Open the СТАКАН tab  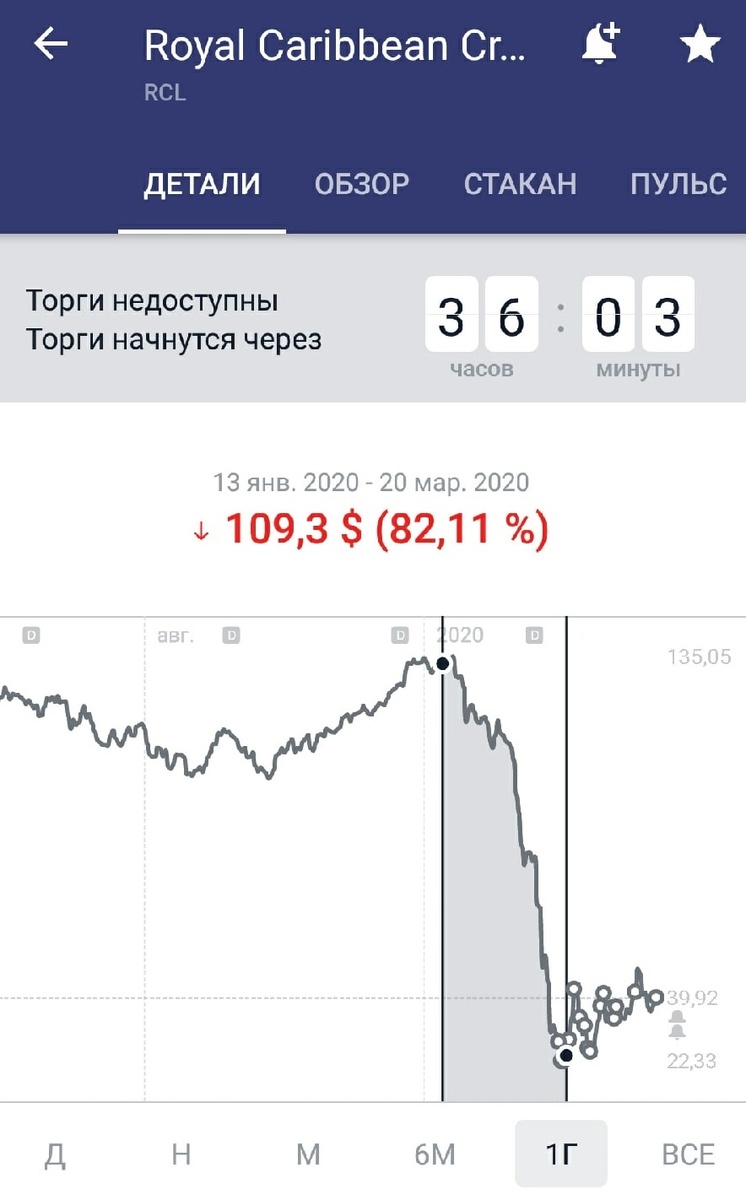(x=520, y=183)
